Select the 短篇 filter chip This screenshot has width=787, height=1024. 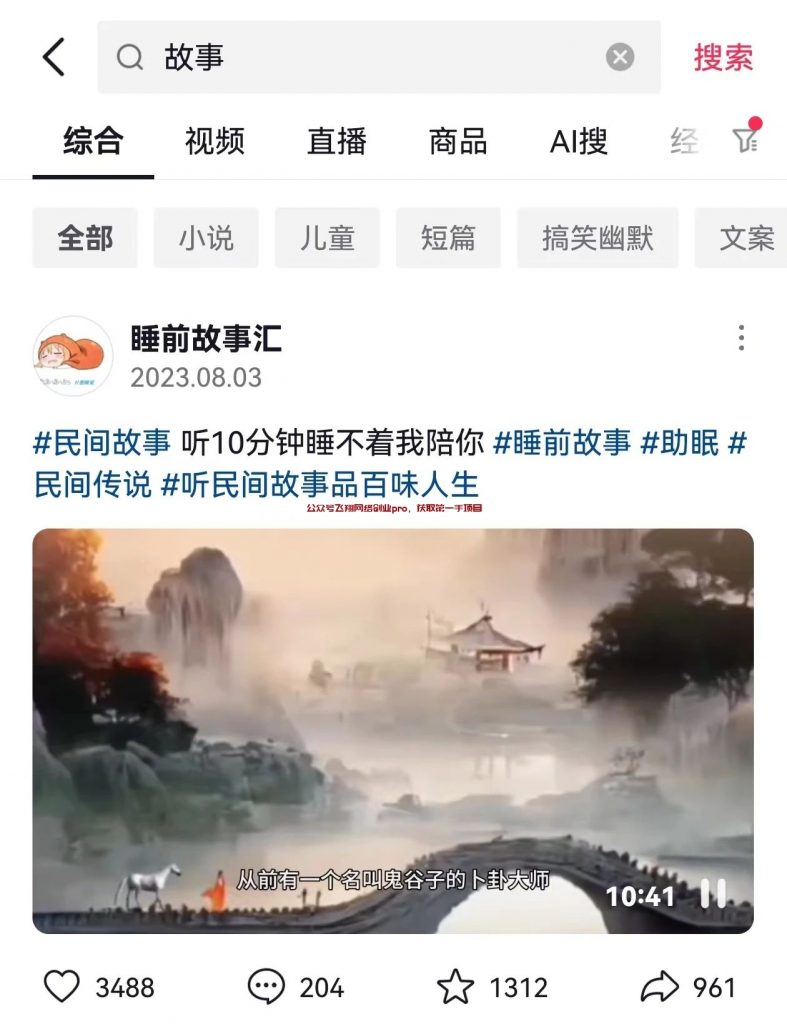[x=448, y=238]
